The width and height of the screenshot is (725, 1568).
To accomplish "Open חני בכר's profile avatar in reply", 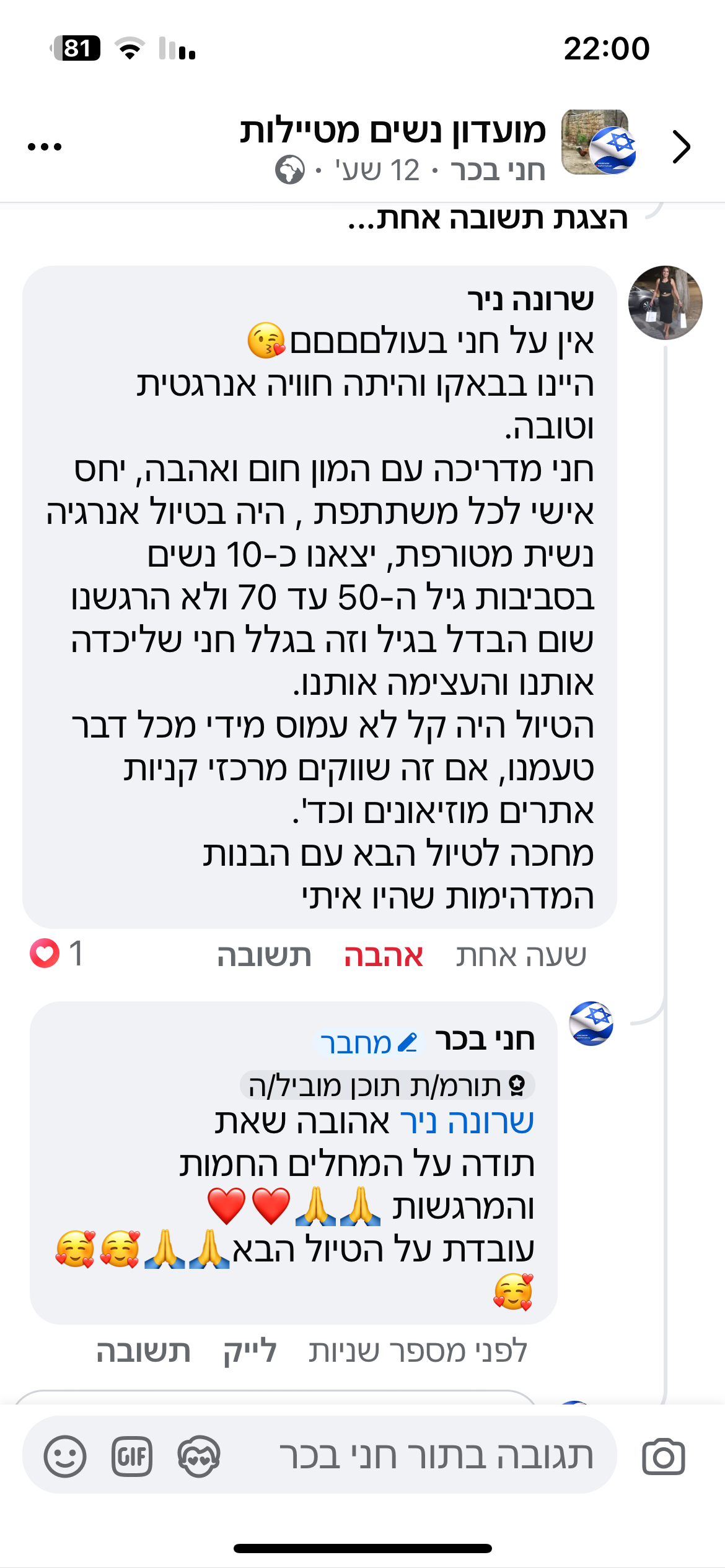I will (591, 1024).
